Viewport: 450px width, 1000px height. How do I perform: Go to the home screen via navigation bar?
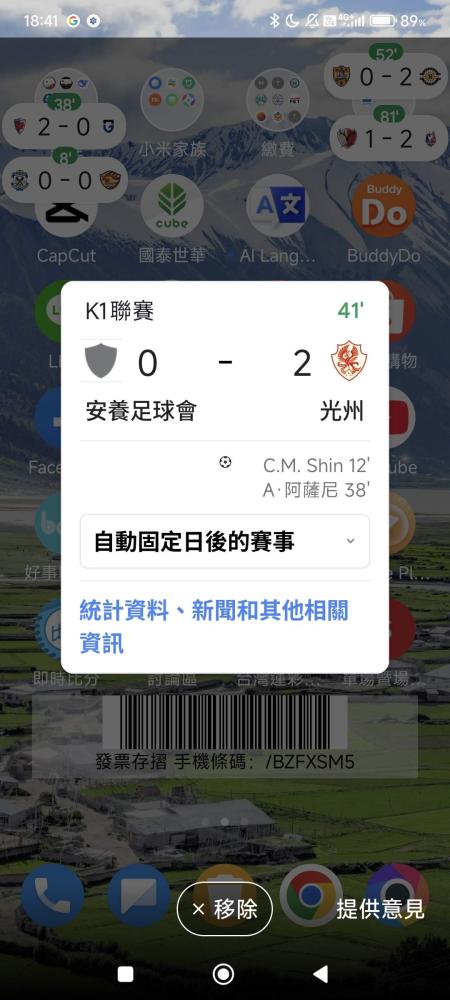click(x=223, y=974)
